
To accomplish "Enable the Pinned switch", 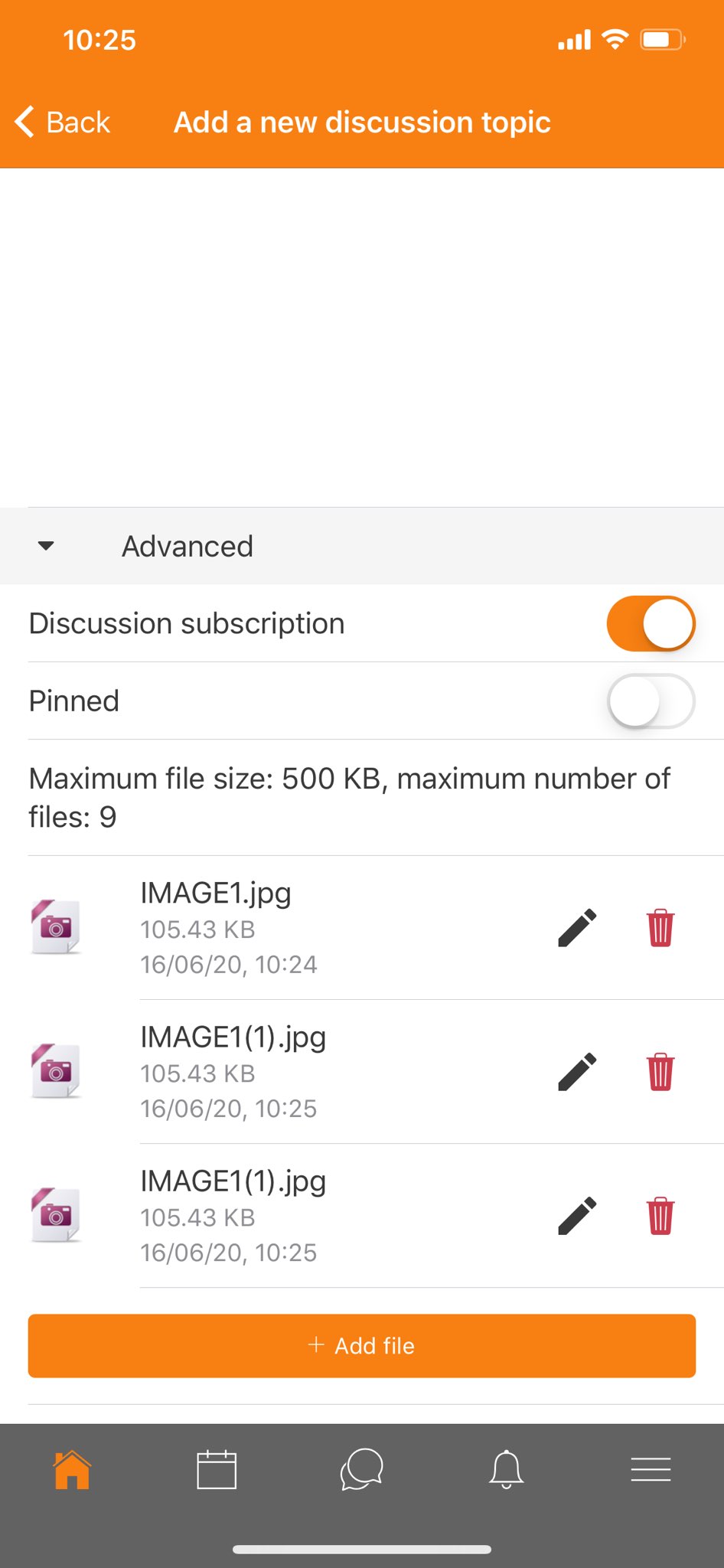I will (651, 701).
